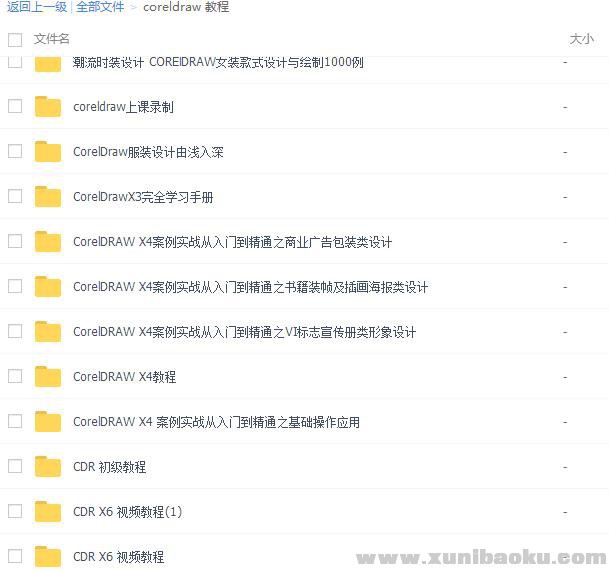The height and width of the screenshot is (570, 609).
Task: Open the coreldraw上课录制 folder
Action: pyautogui.click(x=123, y=107)
